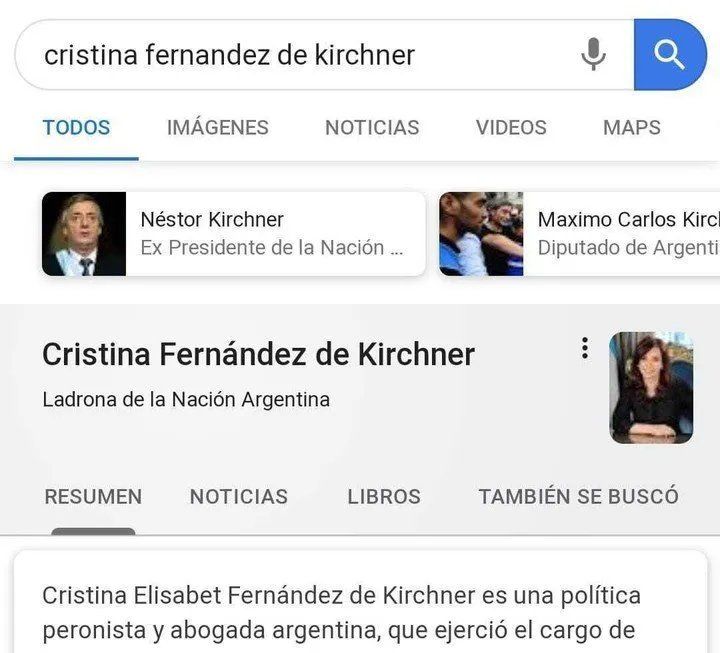
Task: Open the También se buscó tab
Action: 578,497
